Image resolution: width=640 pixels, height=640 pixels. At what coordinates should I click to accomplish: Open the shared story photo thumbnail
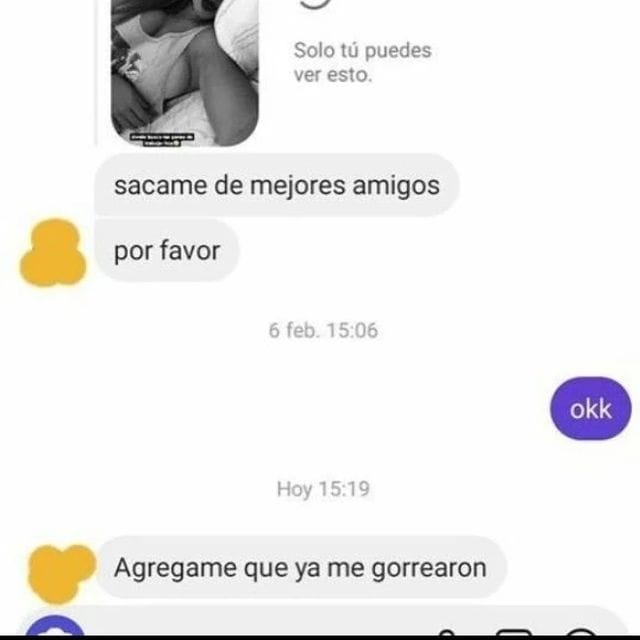pyautogui.click(x=185, y=70)
